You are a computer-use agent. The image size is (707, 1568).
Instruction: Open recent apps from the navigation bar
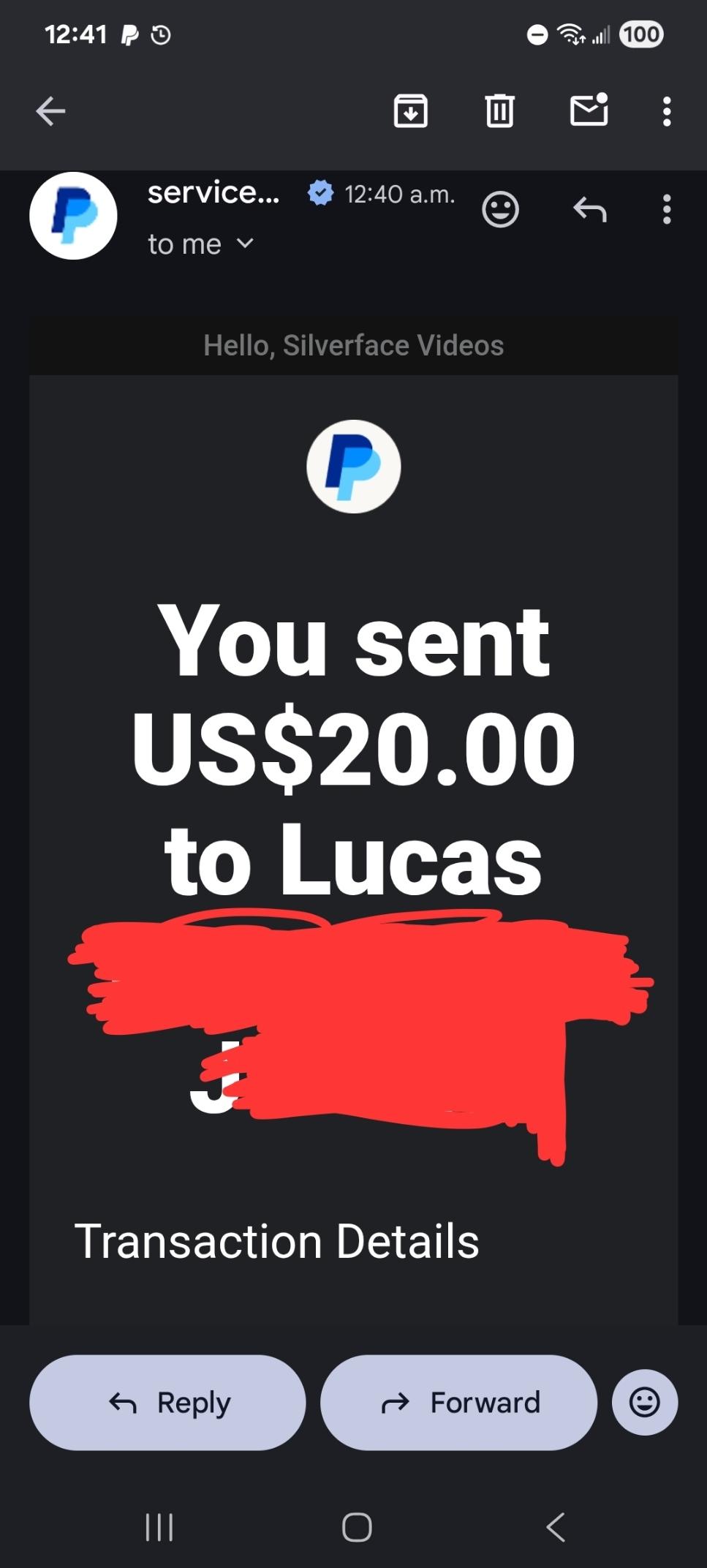point(159,1527)
